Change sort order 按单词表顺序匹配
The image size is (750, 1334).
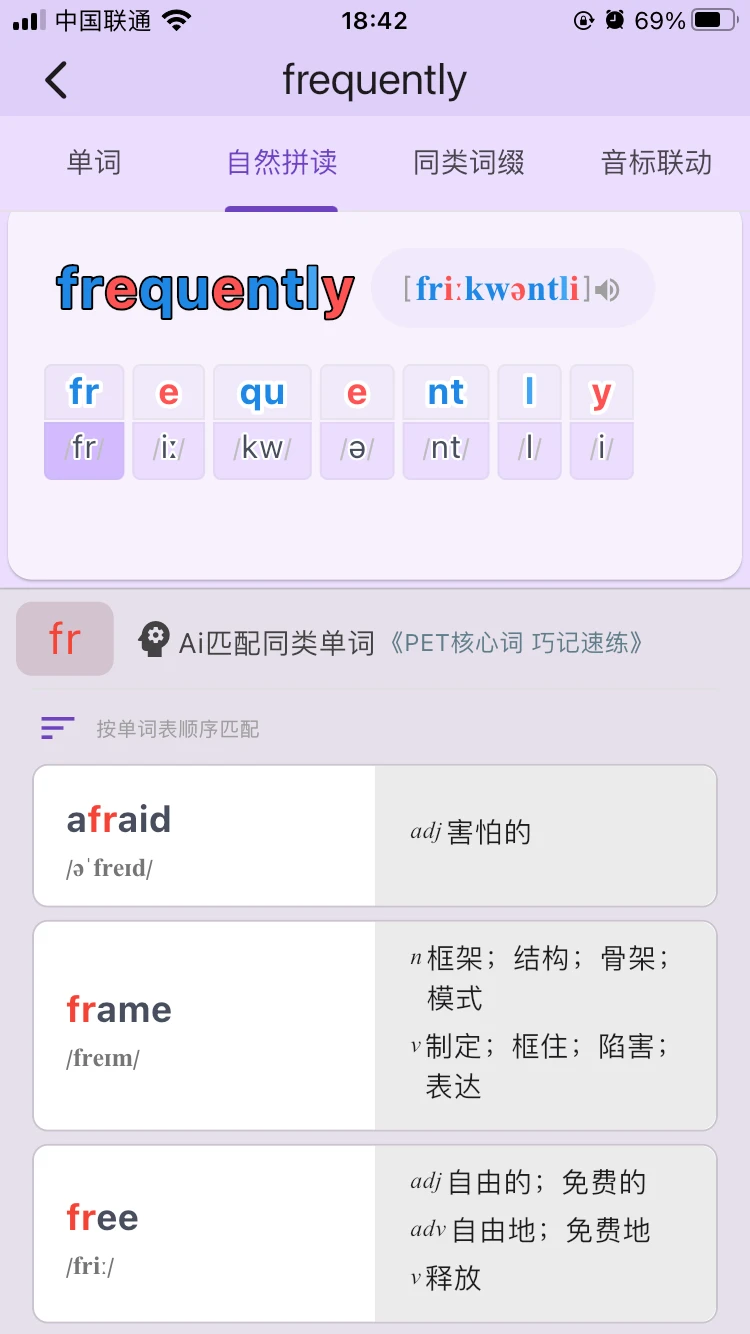[x=150, y=729]
